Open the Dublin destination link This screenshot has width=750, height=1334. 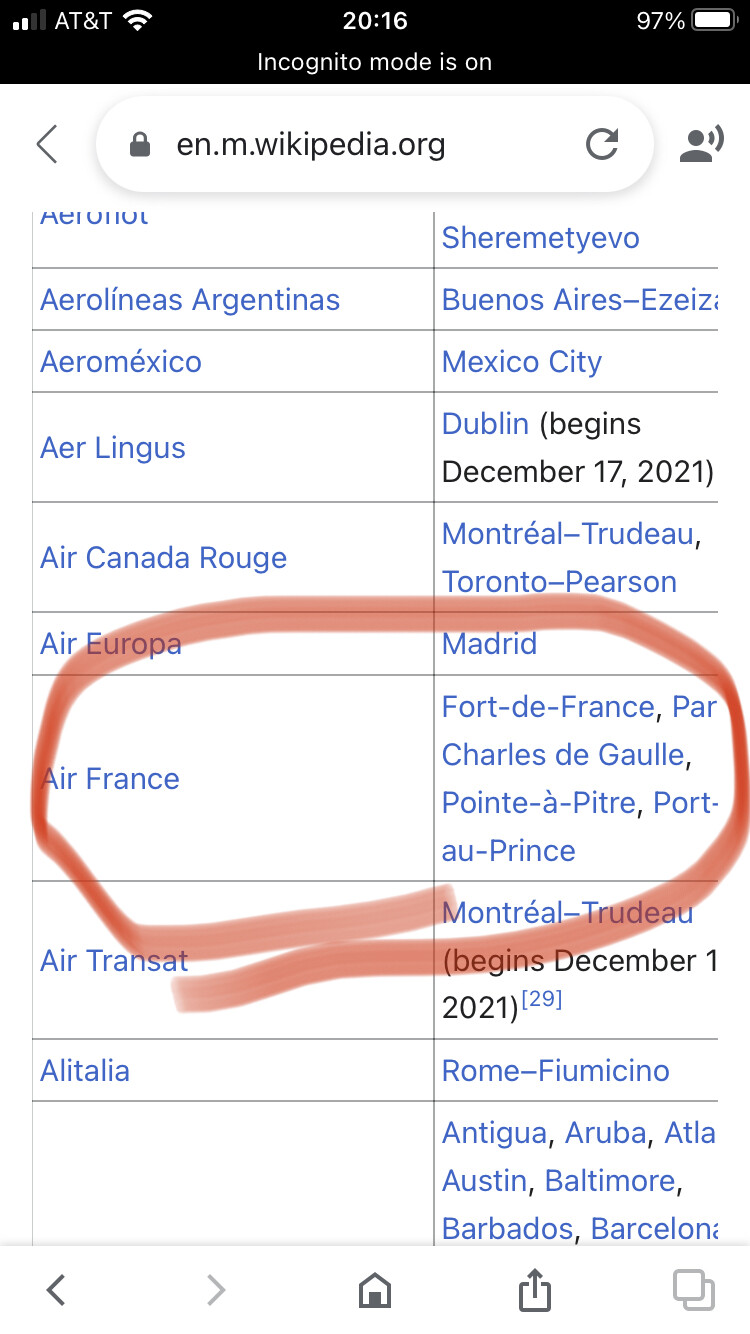click(485, 424)
